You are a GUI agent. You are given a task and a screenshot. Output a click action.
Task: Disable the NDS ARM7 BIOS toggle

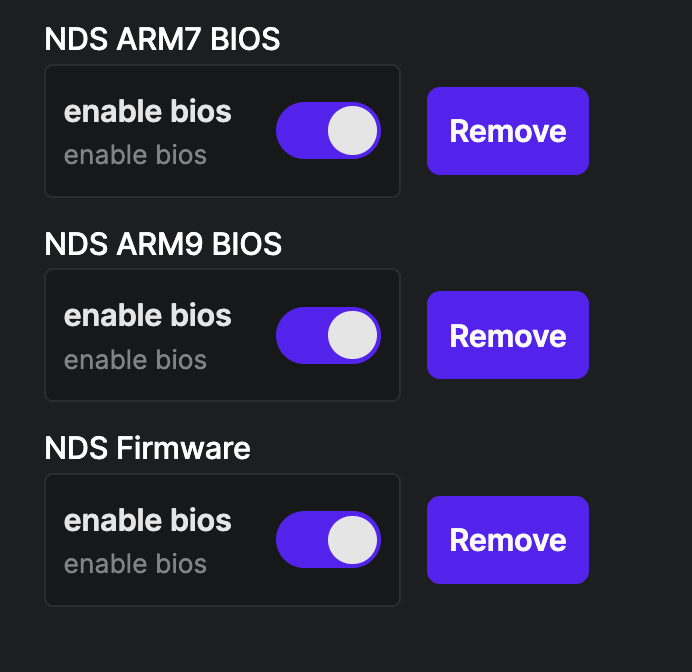[x=328, y=131]
